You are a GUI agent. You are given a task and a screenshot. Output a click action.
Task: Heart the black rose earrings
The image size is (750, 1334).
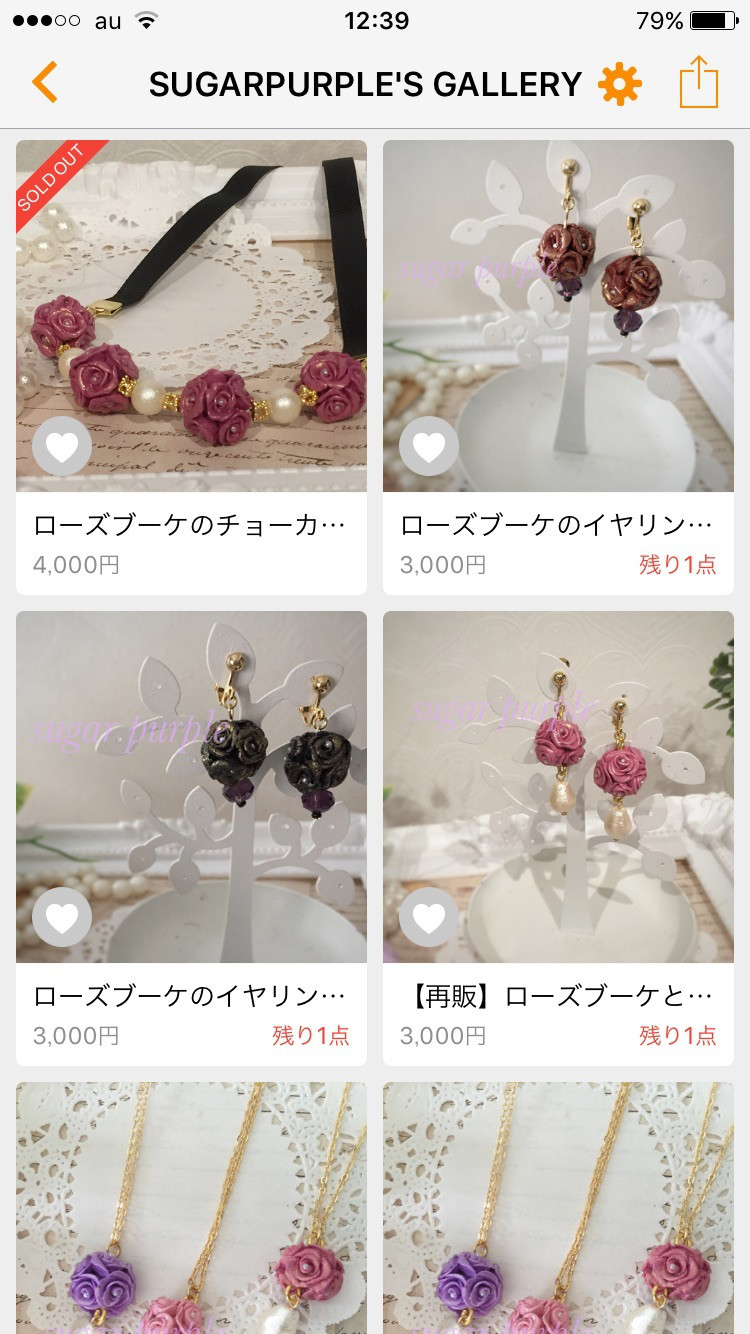coord(62,917)
